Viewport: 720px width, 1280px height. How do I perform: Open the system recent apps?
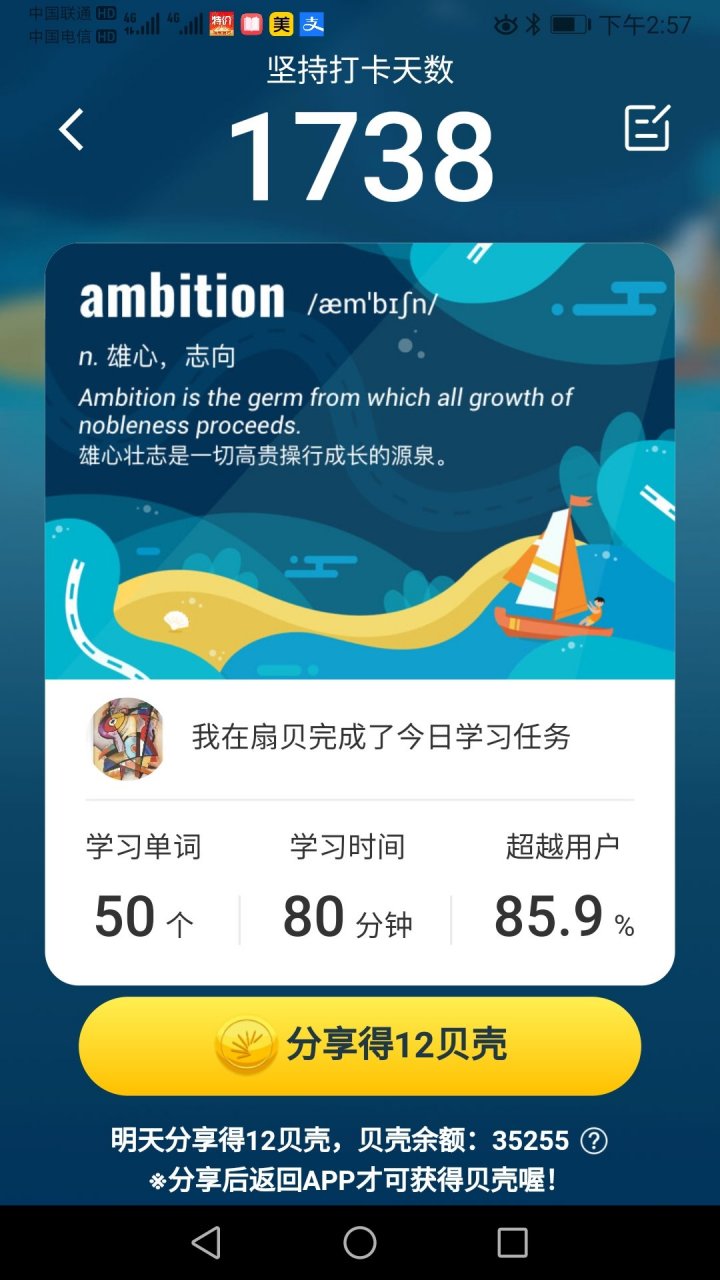point(512,1242)
